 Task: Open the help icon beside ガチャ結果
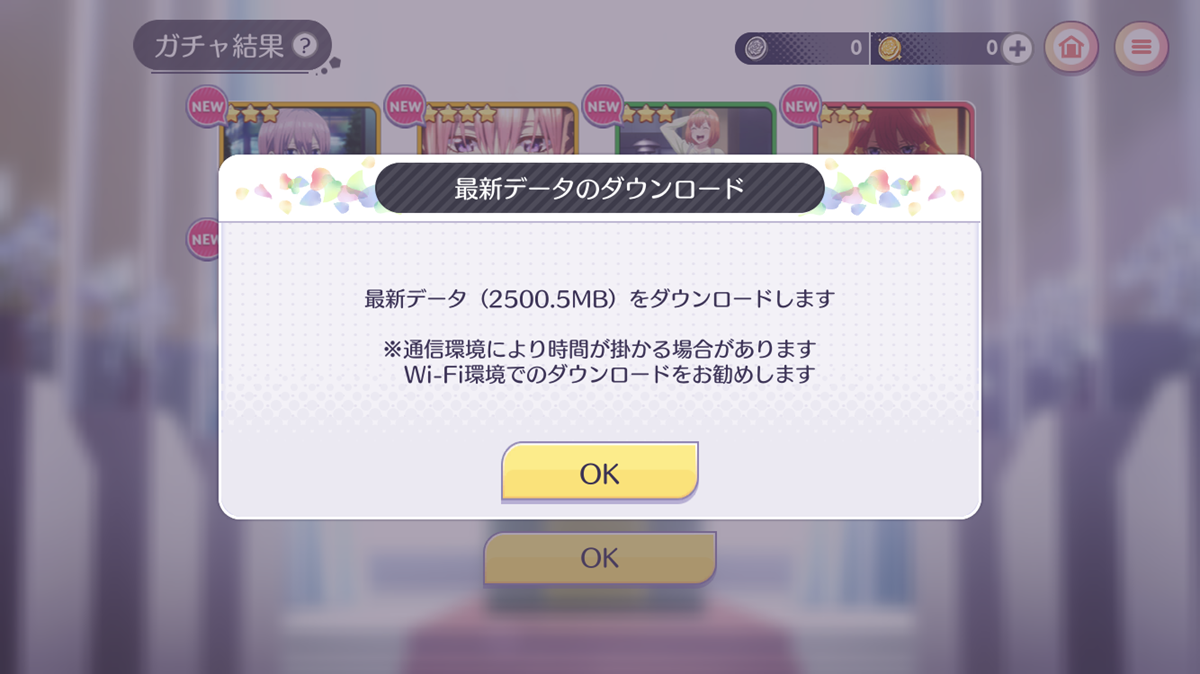[x=306, y=45]
